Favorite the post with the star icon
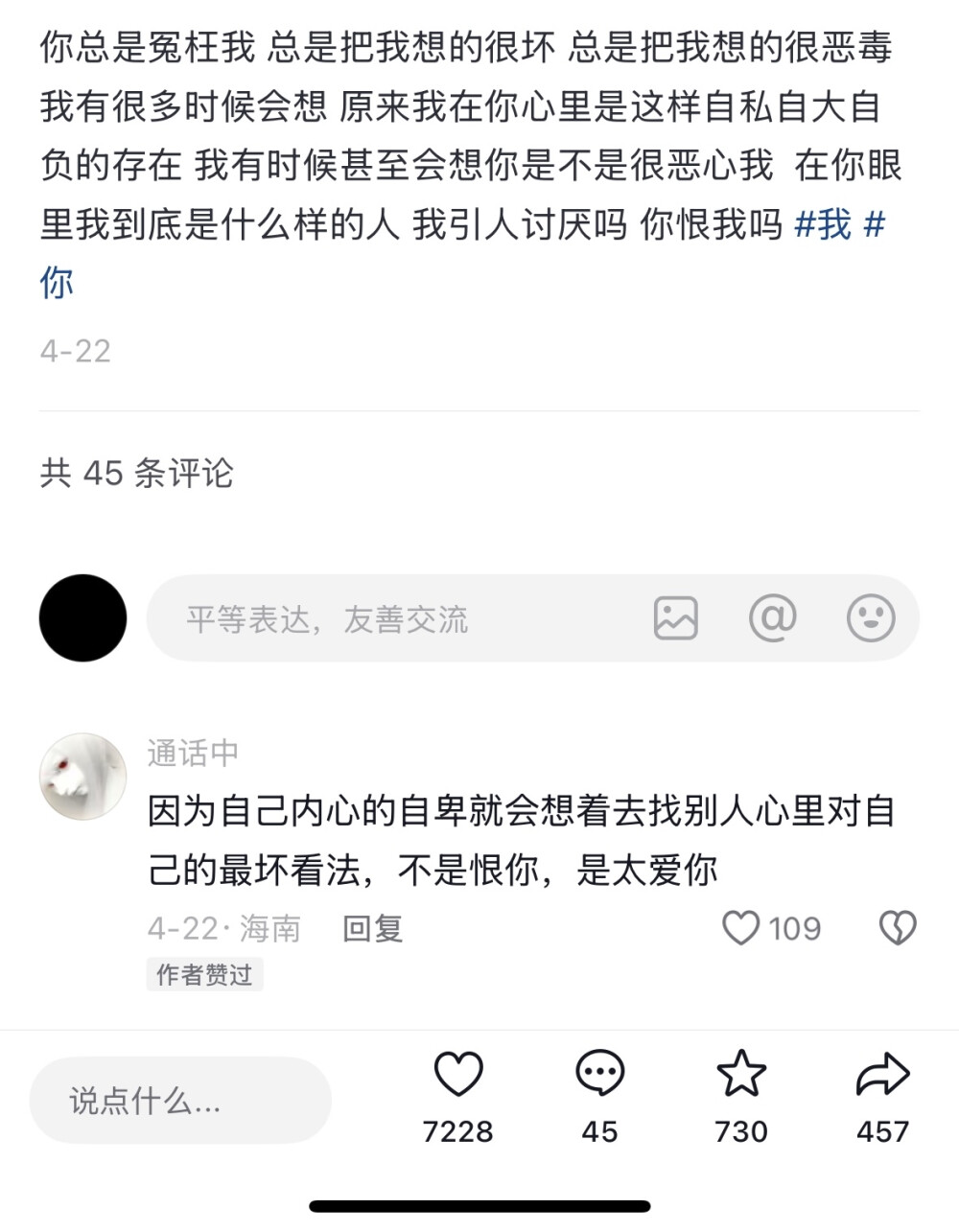The height and width of the screenshot is (1232, 959). click(741, 1074)
